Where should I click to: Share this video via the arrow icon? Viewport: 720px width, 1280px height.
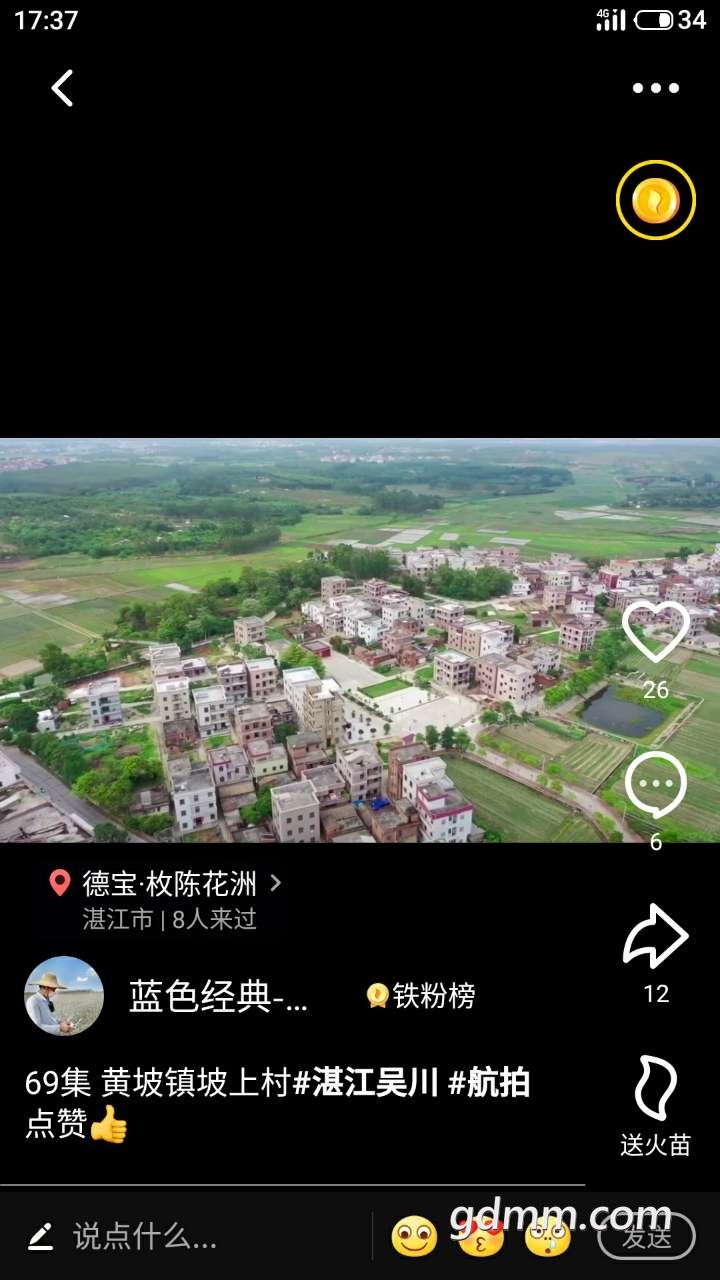coord(655,936)
